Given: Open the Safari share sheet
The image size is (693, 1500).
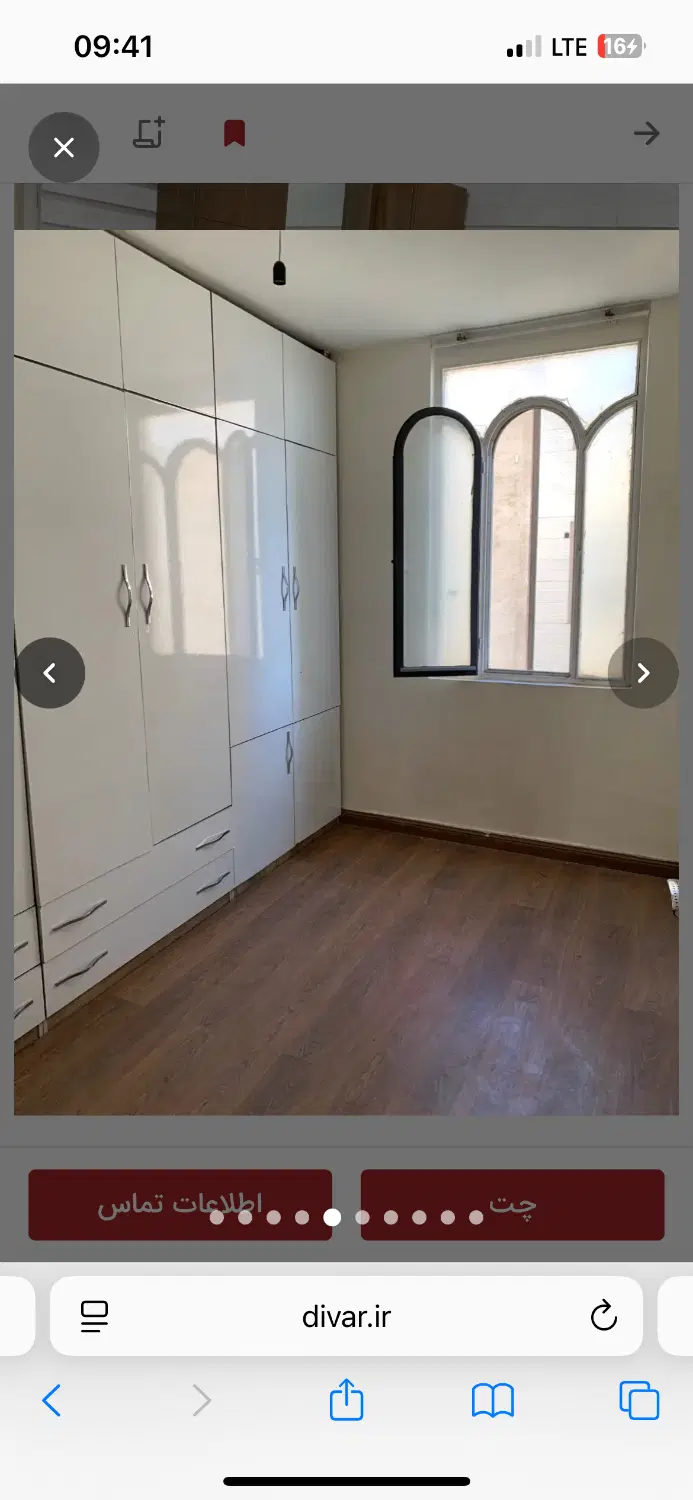Looking at the screenshot, I should (x=346, y=1399).
